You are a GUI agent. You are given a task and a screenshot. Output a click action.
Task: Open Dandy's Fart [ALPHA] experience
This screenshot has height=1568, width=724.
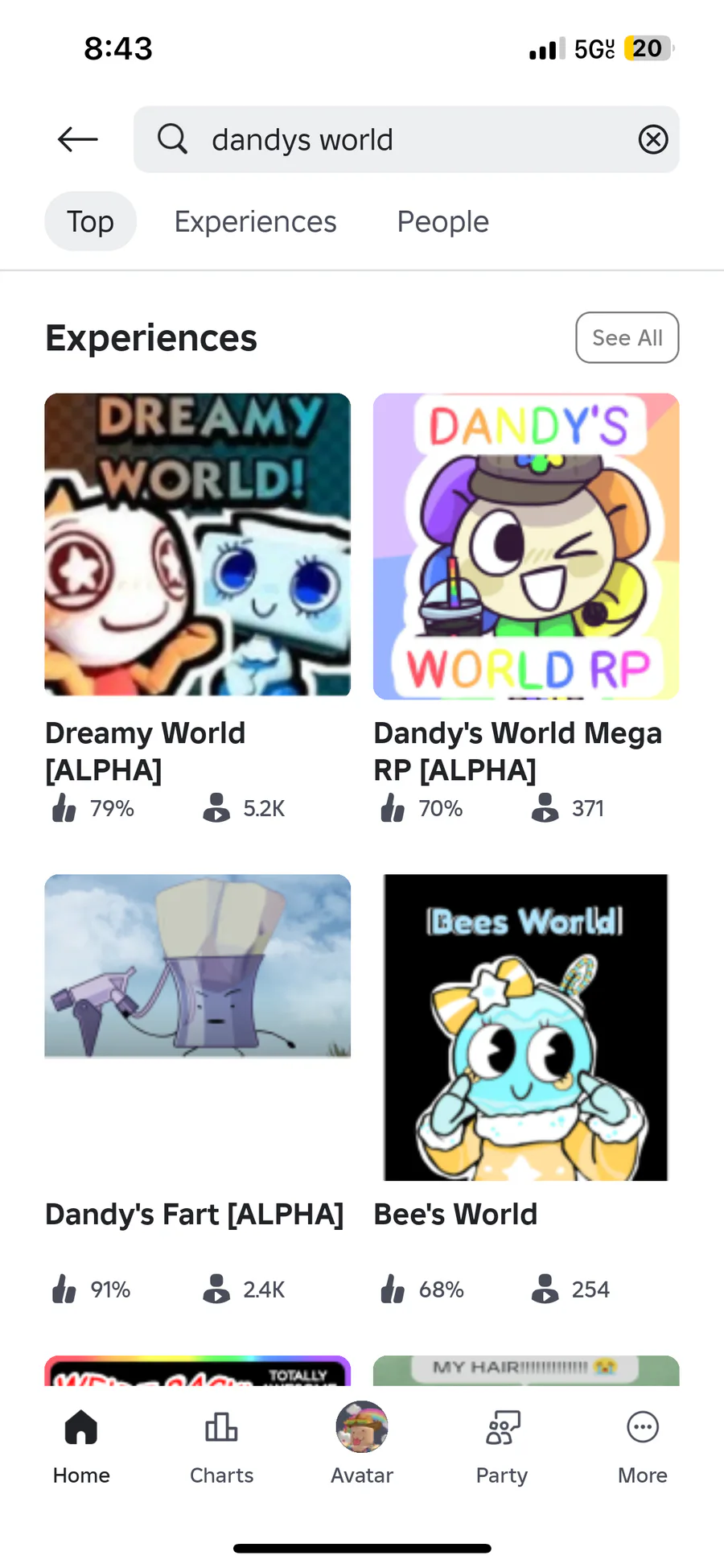tap(197, 966)
